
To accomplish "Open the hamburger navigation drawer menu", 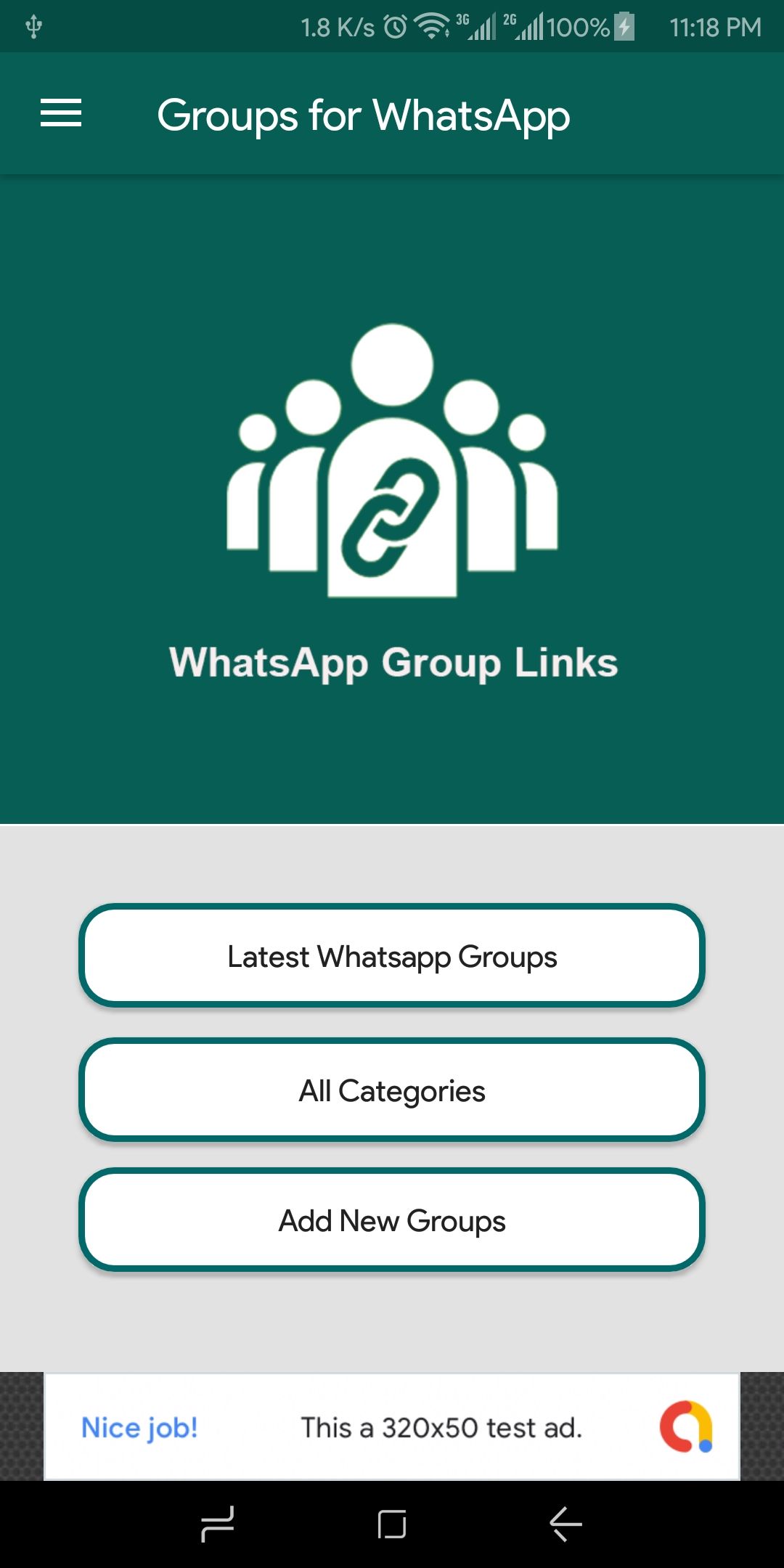I will coord(61,114).
